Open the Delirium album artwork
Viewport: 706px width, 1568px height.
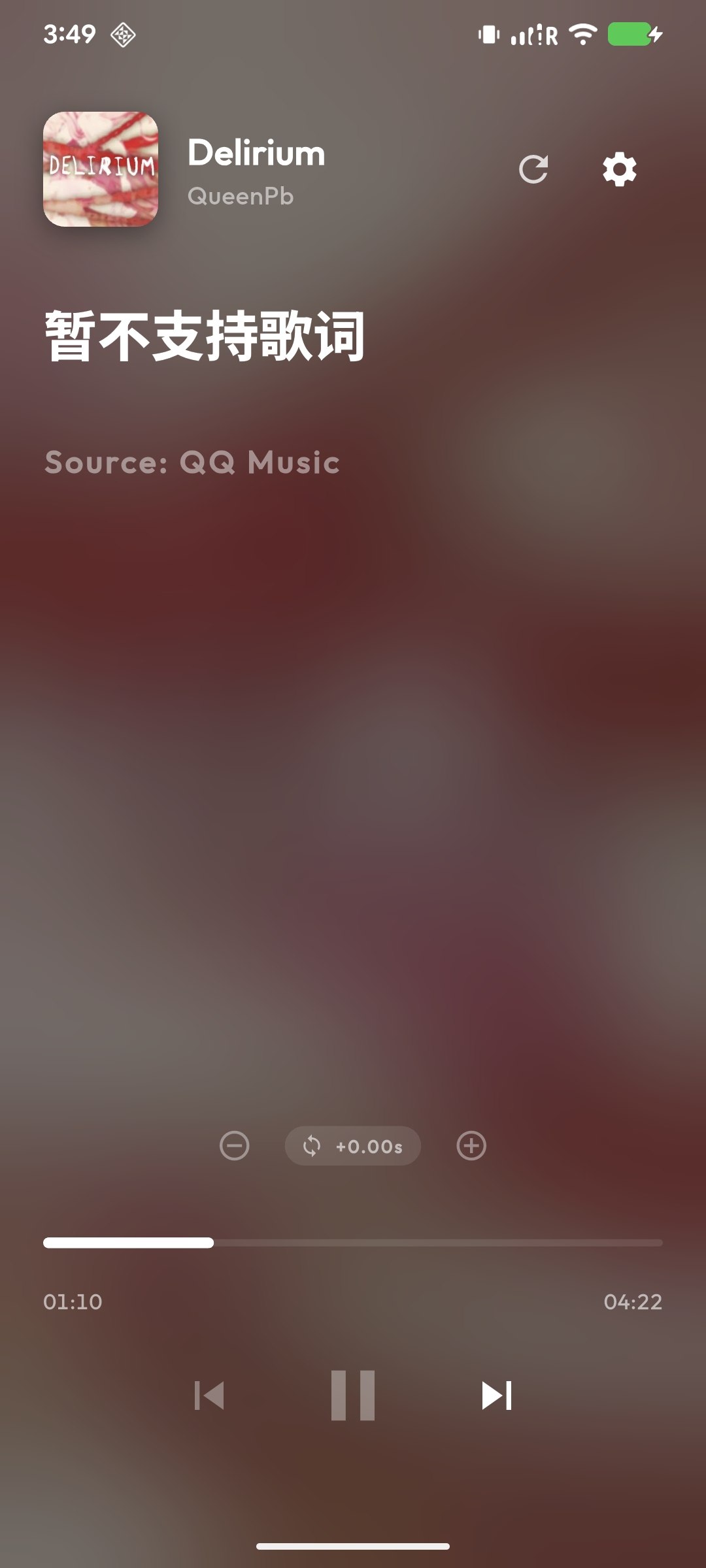point(101,170)
